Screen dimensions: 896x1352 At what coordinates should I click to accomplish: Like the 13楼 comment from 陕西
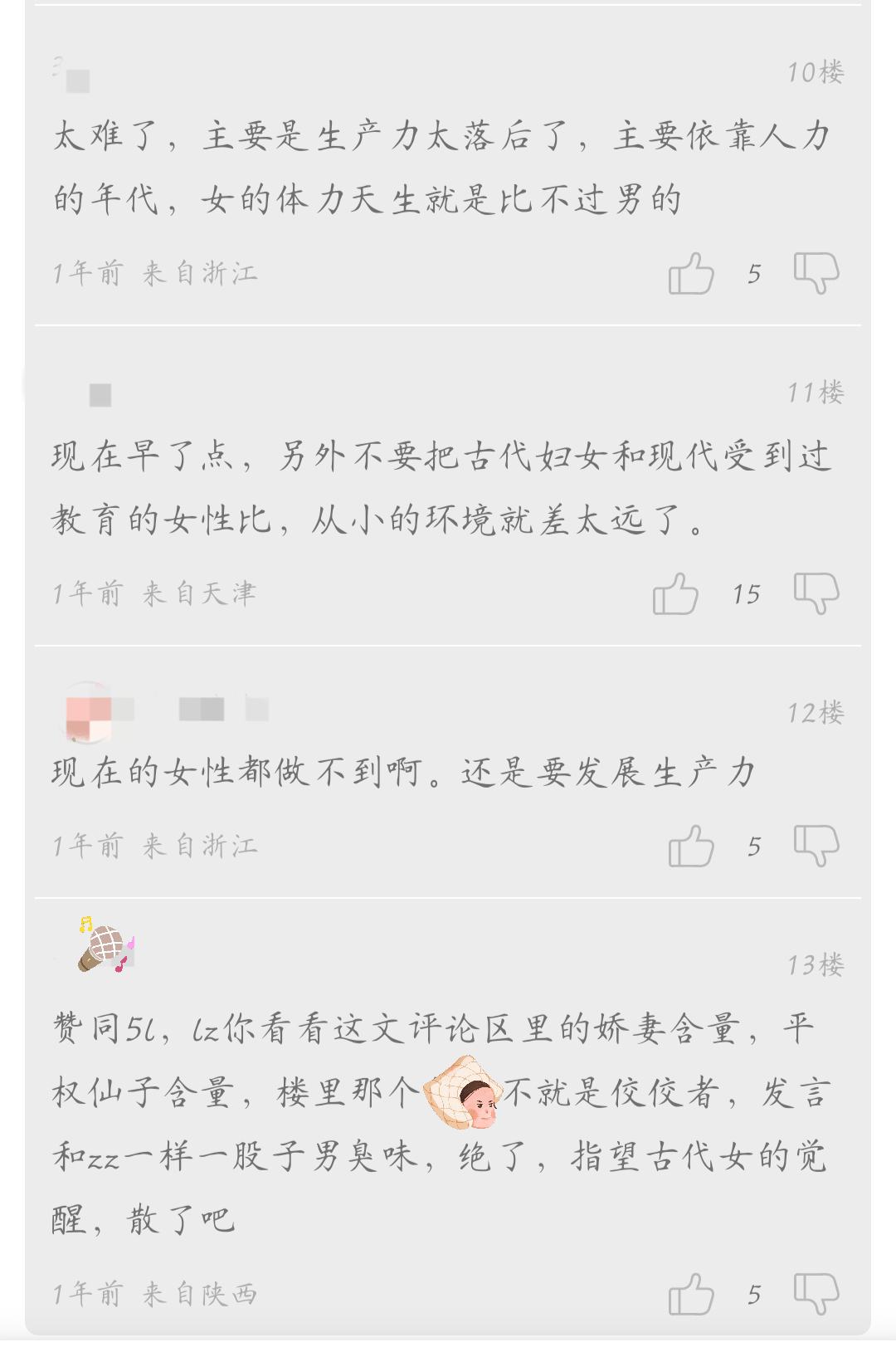pyautogui.click(x=691, y=1294)
